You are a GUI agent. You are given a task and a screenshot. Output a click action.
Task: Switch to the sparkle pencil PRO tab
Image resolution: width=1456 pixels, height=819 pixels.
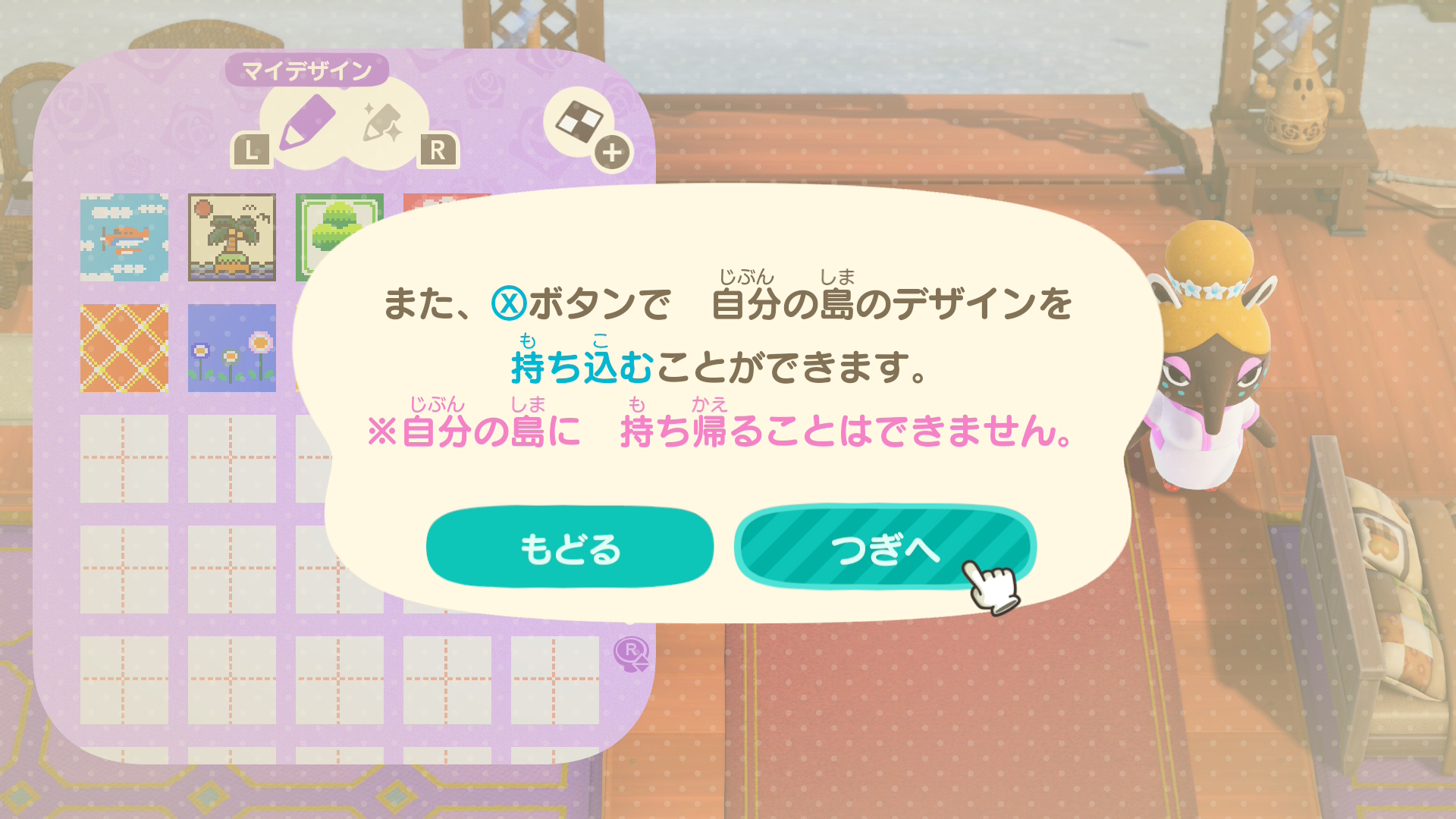tap(382, 123)
